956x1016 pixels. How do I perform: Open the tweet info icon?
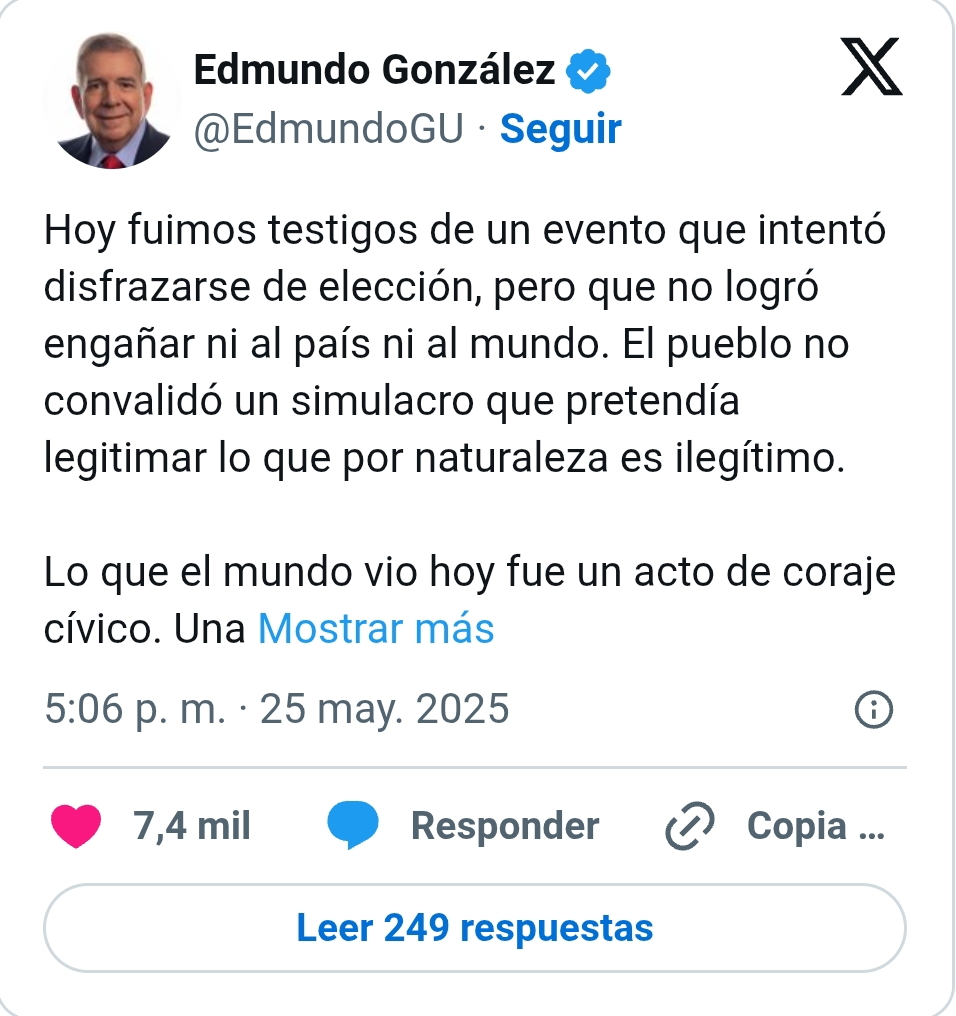pos(874,710)
